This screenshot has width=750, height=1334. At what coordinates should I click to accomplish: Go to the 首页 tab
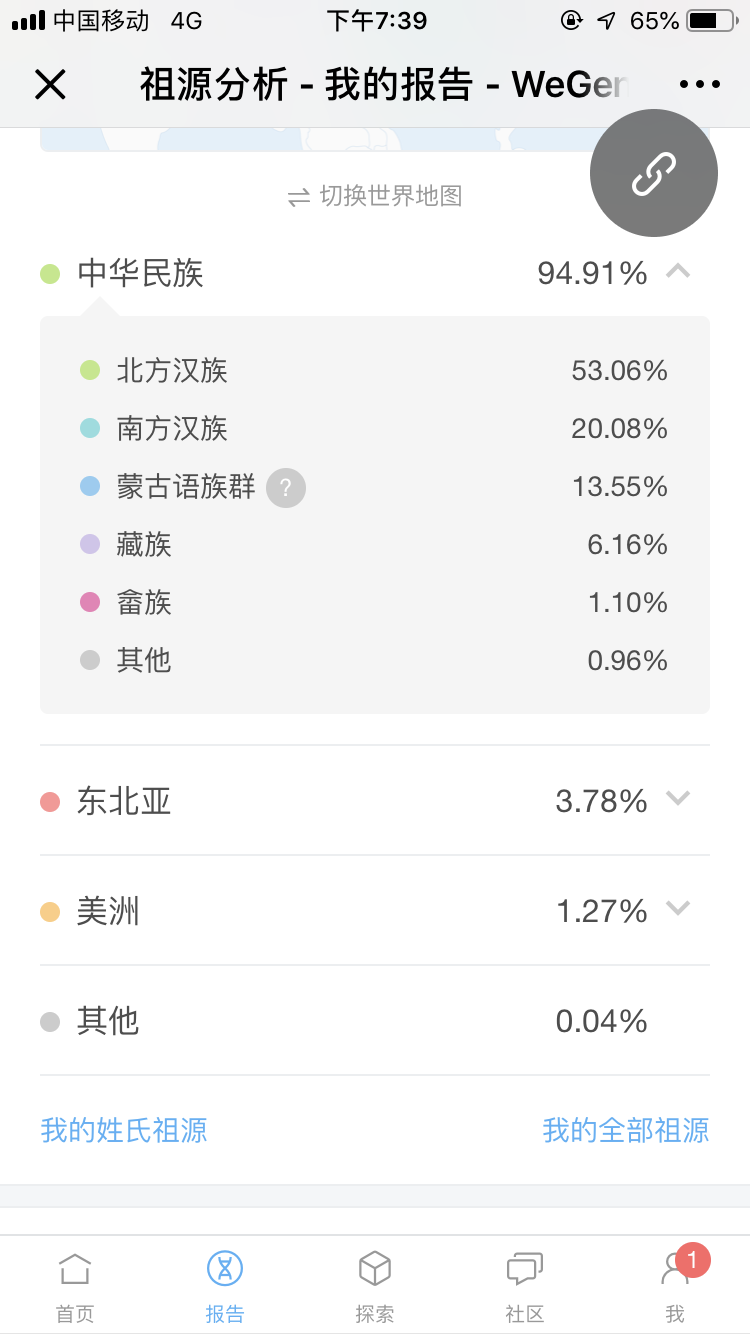(75, 1285)
